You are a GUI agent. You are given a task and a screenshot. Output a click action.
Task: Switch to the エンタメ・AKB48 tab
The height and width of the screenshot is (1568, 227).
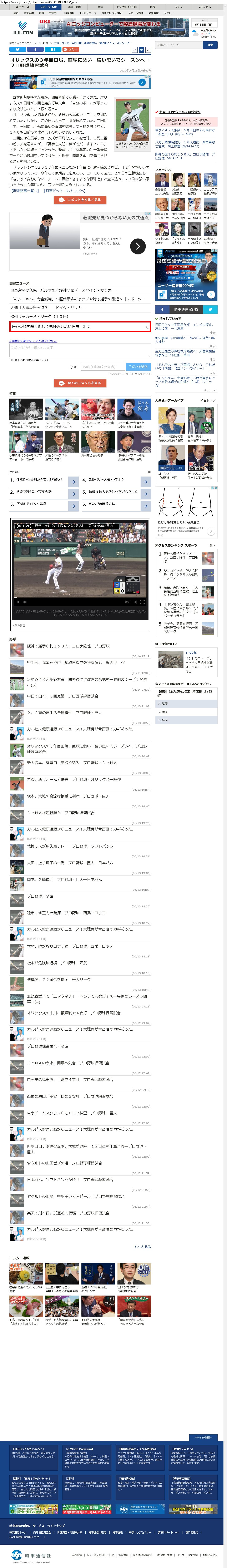click(x=127, y=7)
